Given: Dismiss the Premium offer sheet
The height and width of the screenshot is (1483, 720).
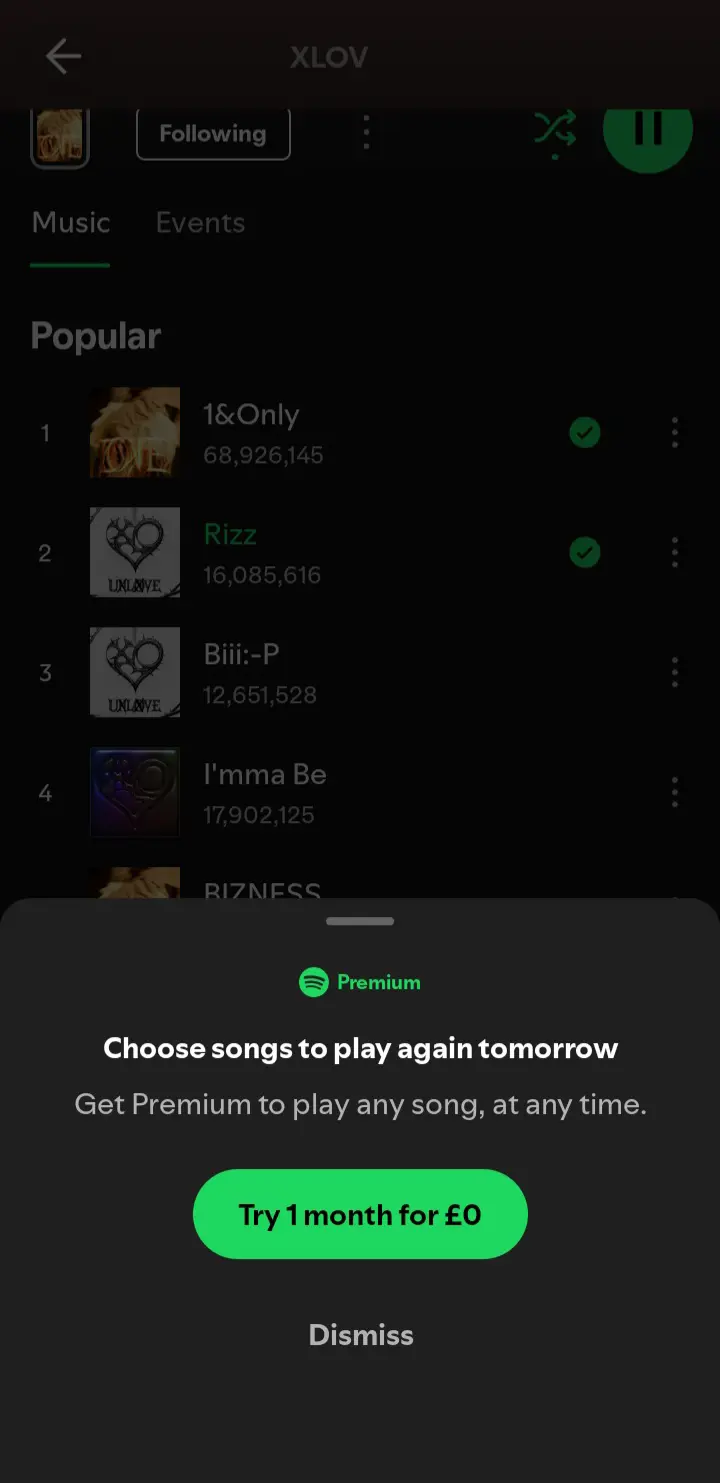Looking at the screenshot, I should click(x=360, y=1335).
